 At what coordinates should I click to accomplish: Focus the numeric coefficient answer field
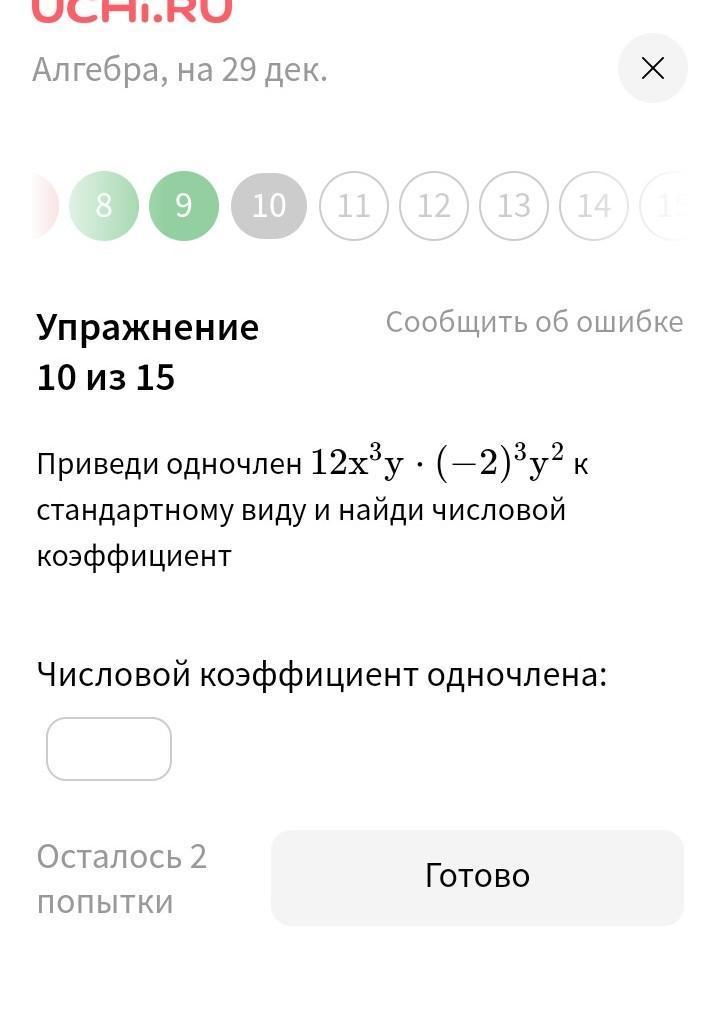[109, 749]
